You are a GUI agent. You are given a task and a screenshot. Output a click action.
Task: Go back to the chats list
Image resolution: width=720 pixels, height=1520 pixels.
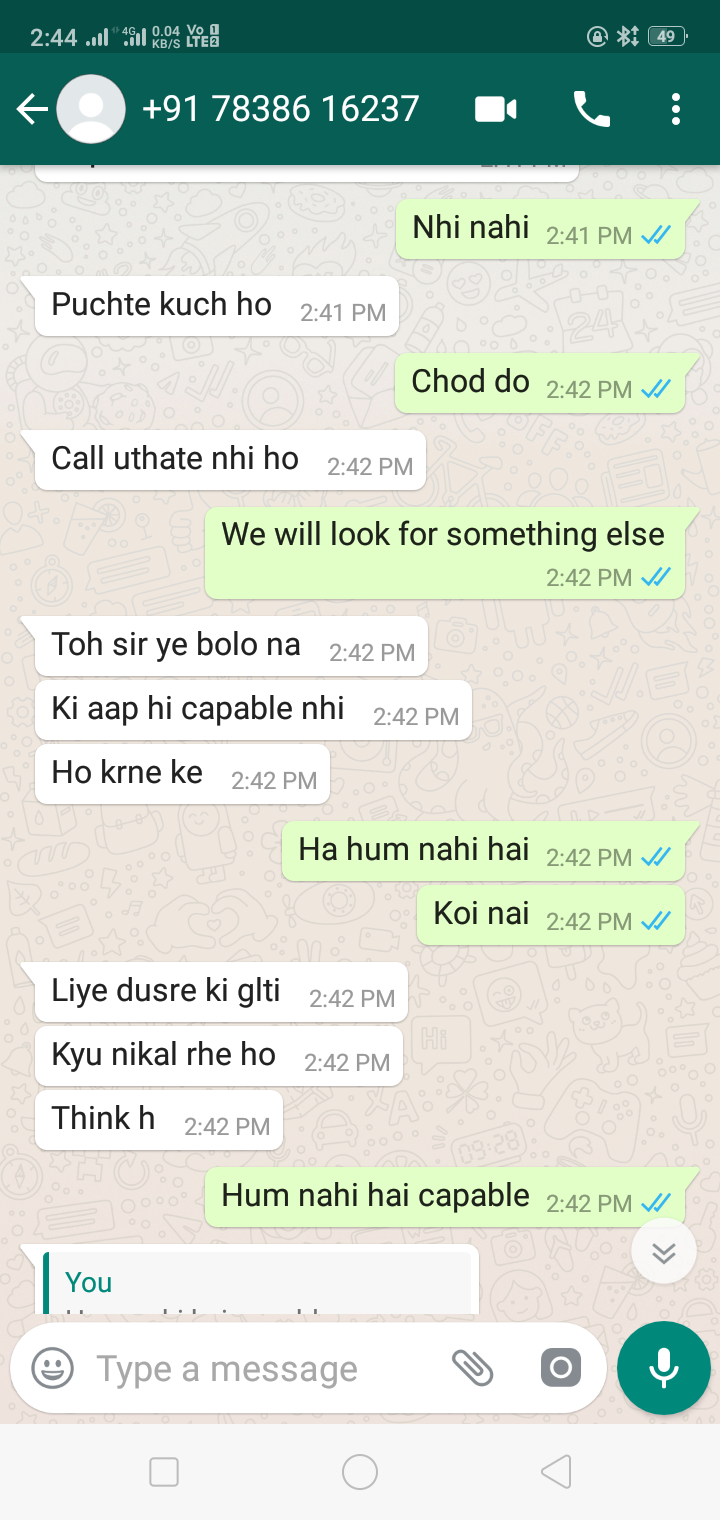(x=32, y=109)
